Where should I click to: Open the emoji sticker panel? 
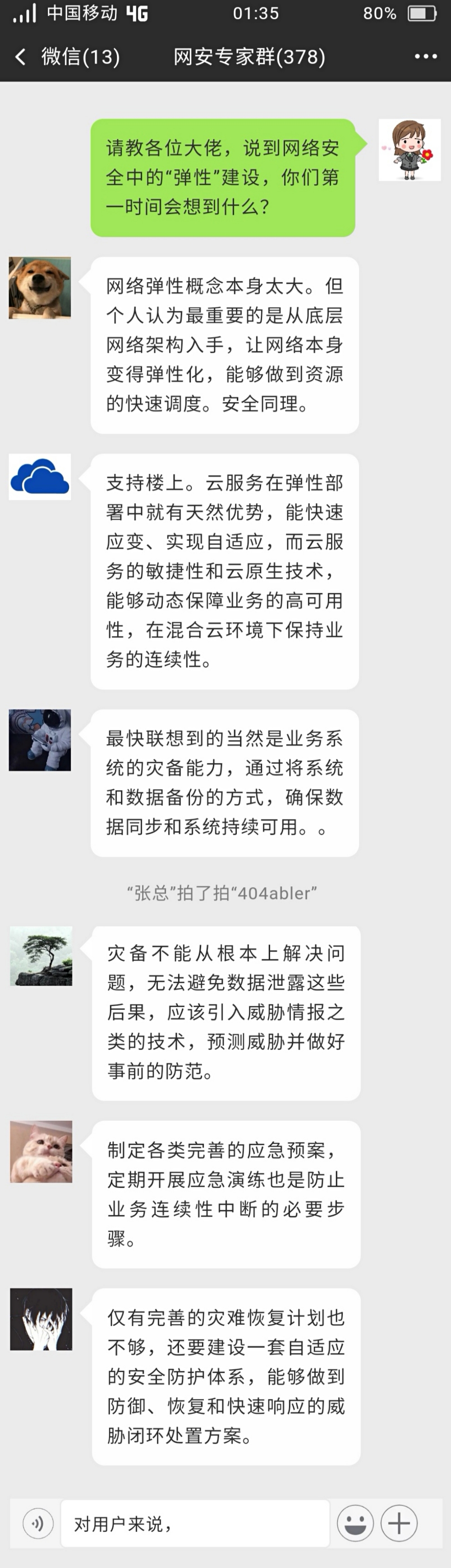click(355, 1524)
